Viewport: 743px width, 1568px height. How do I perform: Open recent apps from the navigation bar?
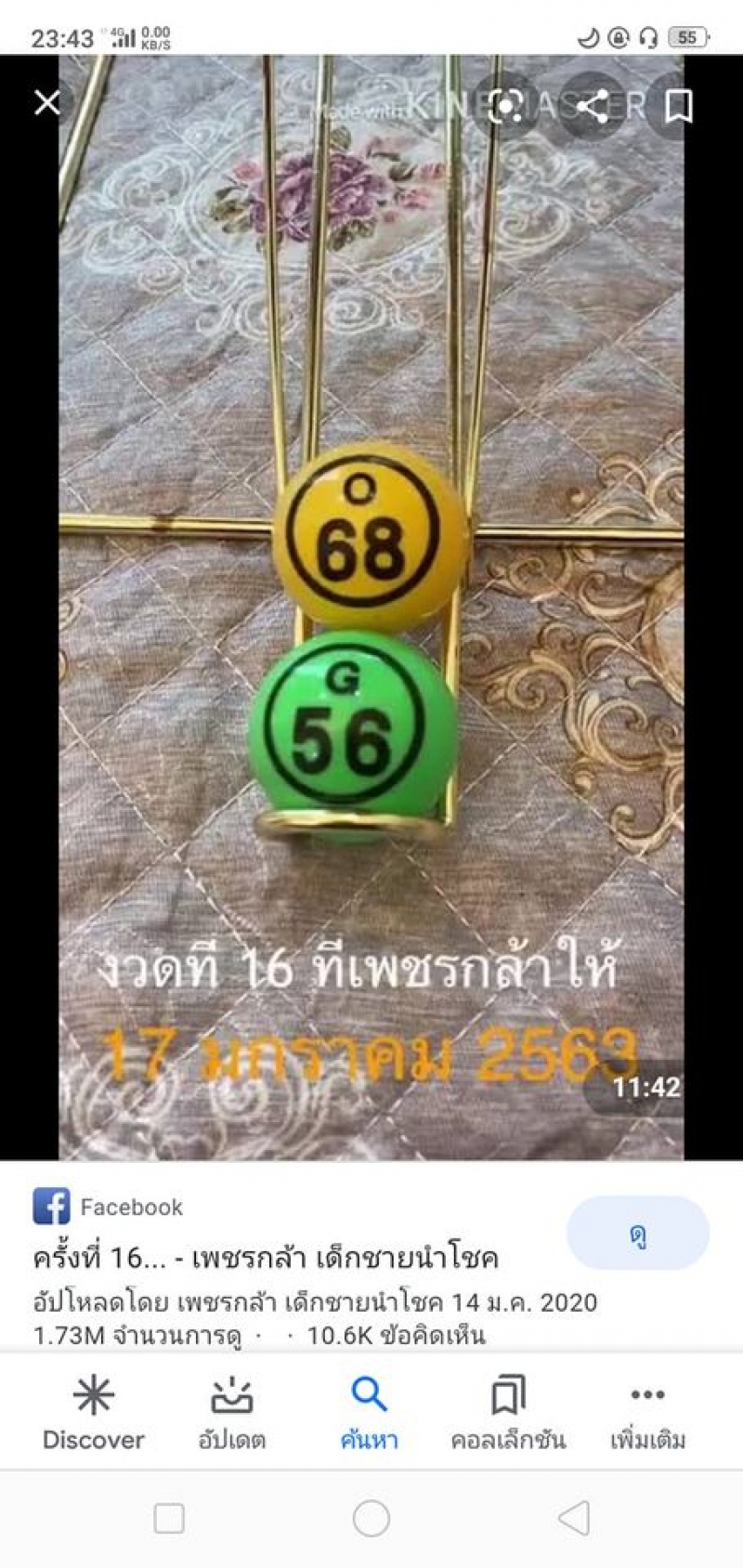[169, 1519]
